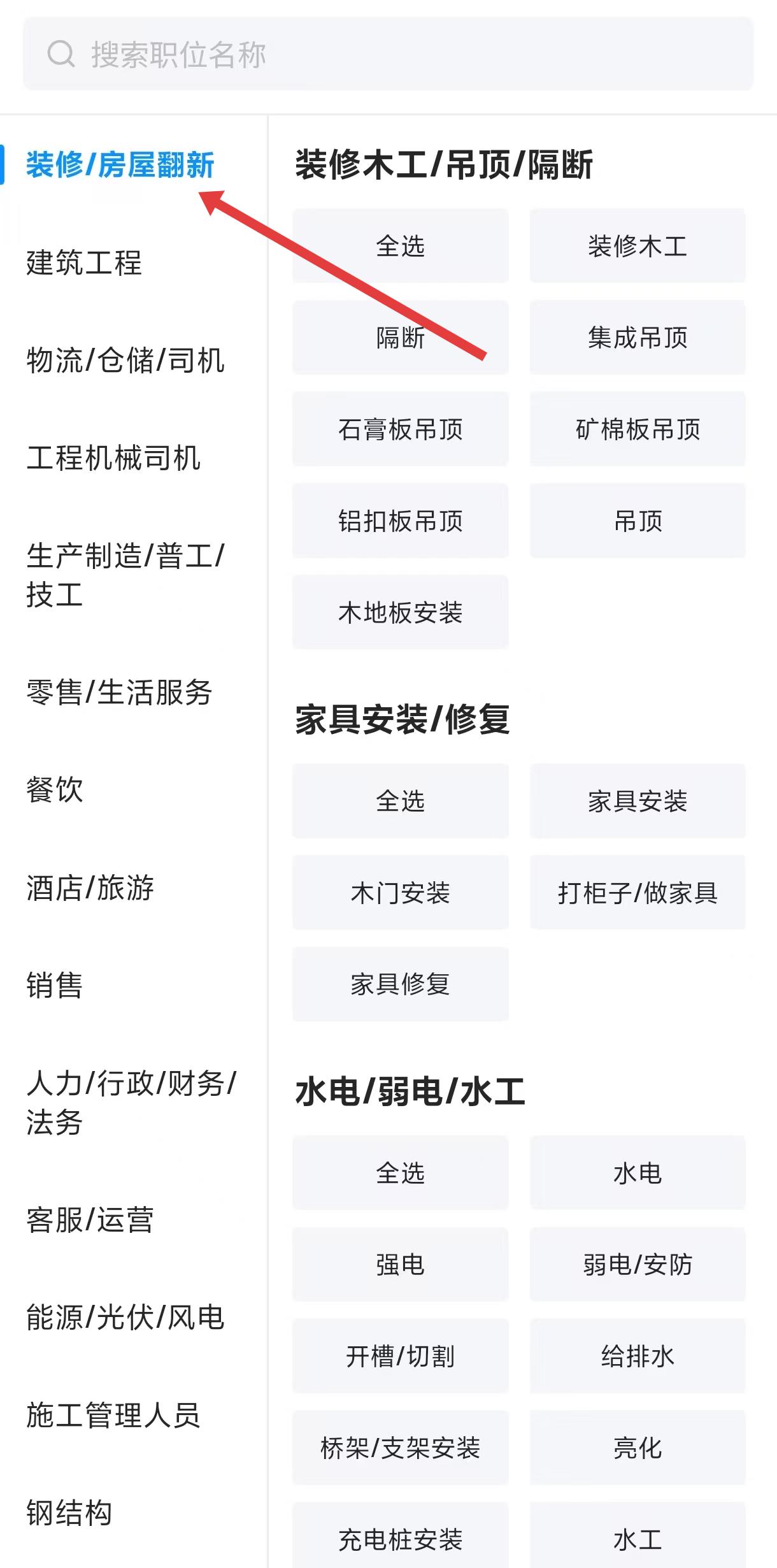Tap the 搜索职位名称 search field
The width and height of the screenshot is (777, 1568).
tap(388, 54)
